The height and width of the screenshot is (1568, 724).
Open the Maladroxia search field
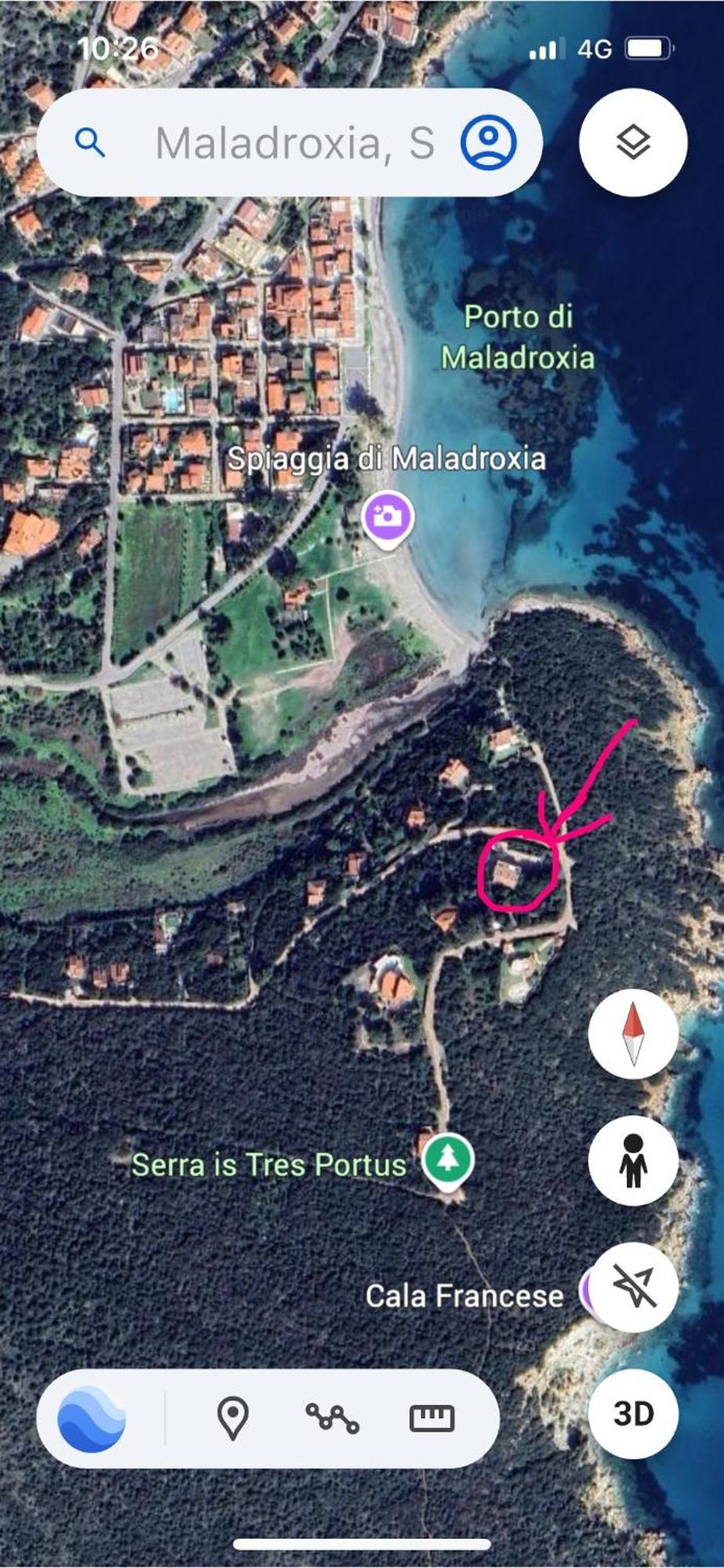pyautogui.click(x=294, y=143)
